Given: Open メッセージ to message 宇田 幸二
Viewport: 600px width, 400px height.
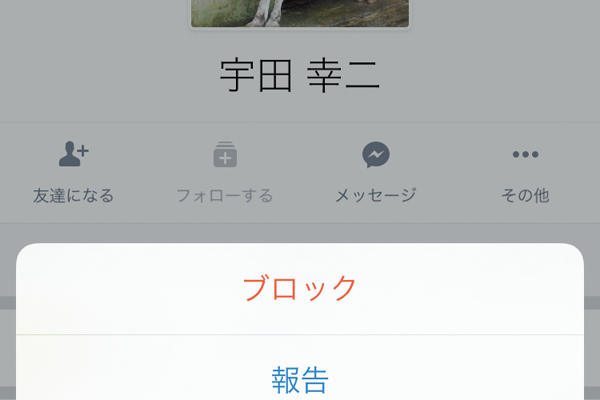Looking at the screenshot, I should tap(375, 172).
